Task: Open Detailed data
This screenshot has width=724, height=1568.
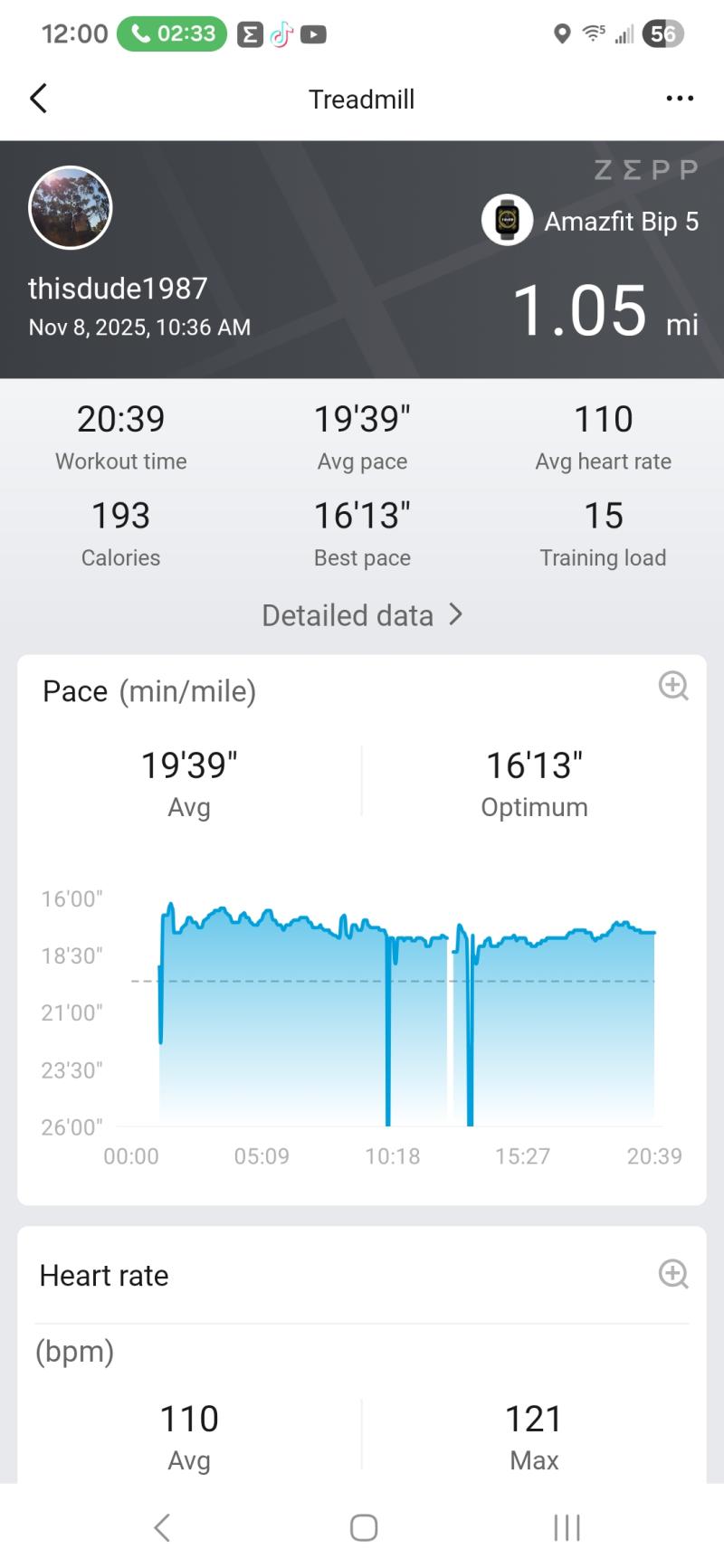Action: click(x=362, y=615)
